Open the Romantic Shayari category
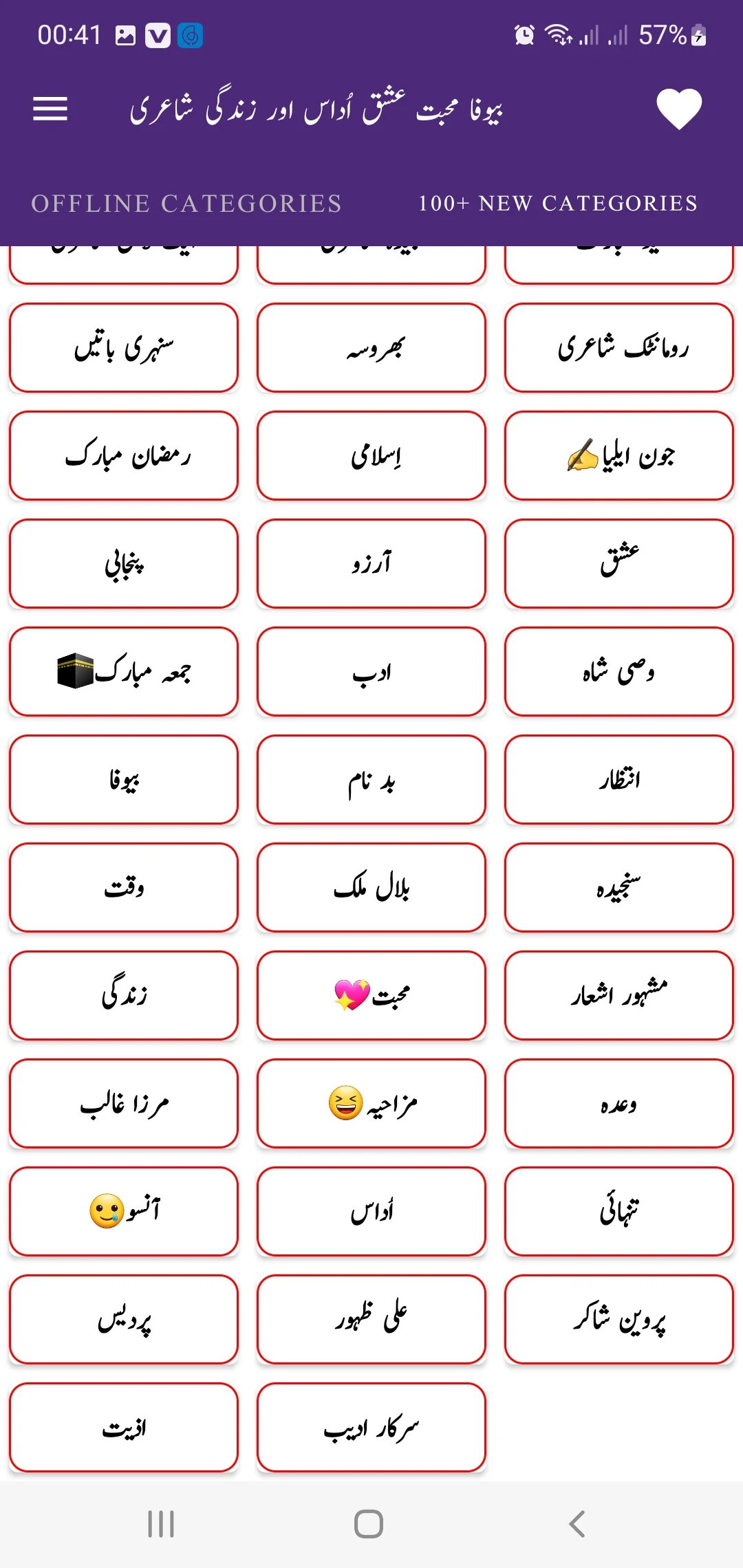 (x=618, y=348)
